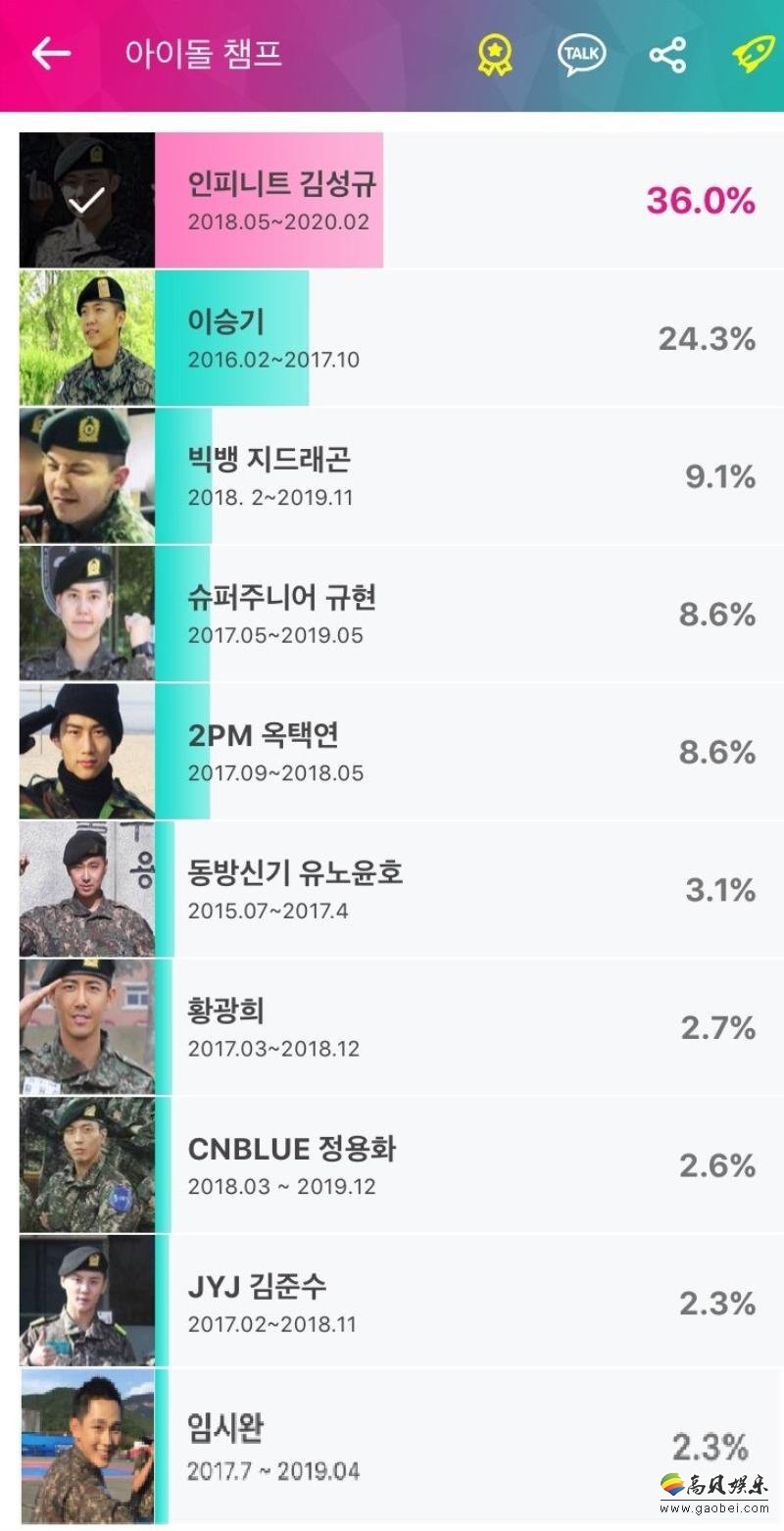The height and width of the screenshot is (1531, 784).
Task: Vote for CNBLUE 정용화 row
Action: (392, 1166)
